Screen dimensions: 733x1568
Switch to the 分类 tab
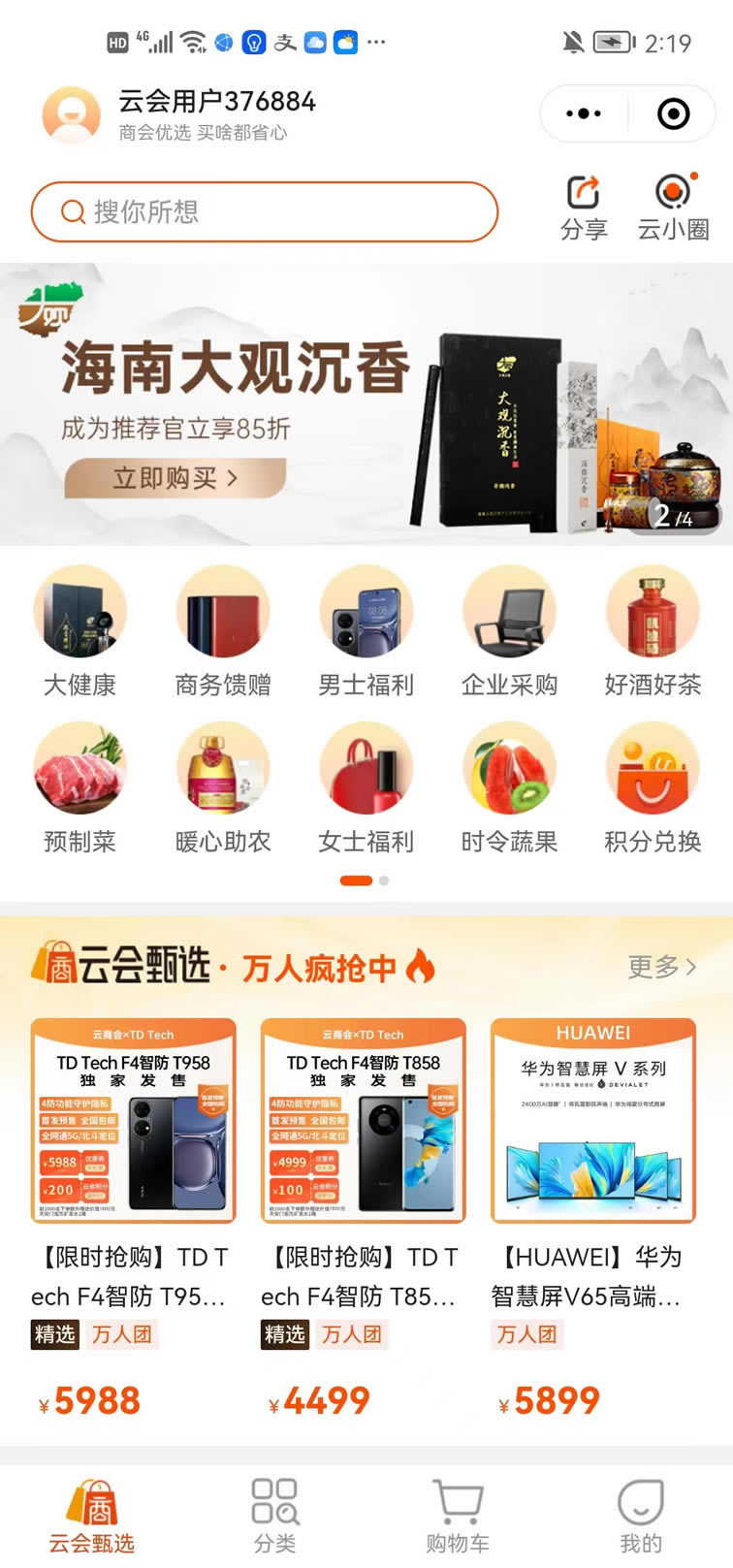tap(274, 1515)
